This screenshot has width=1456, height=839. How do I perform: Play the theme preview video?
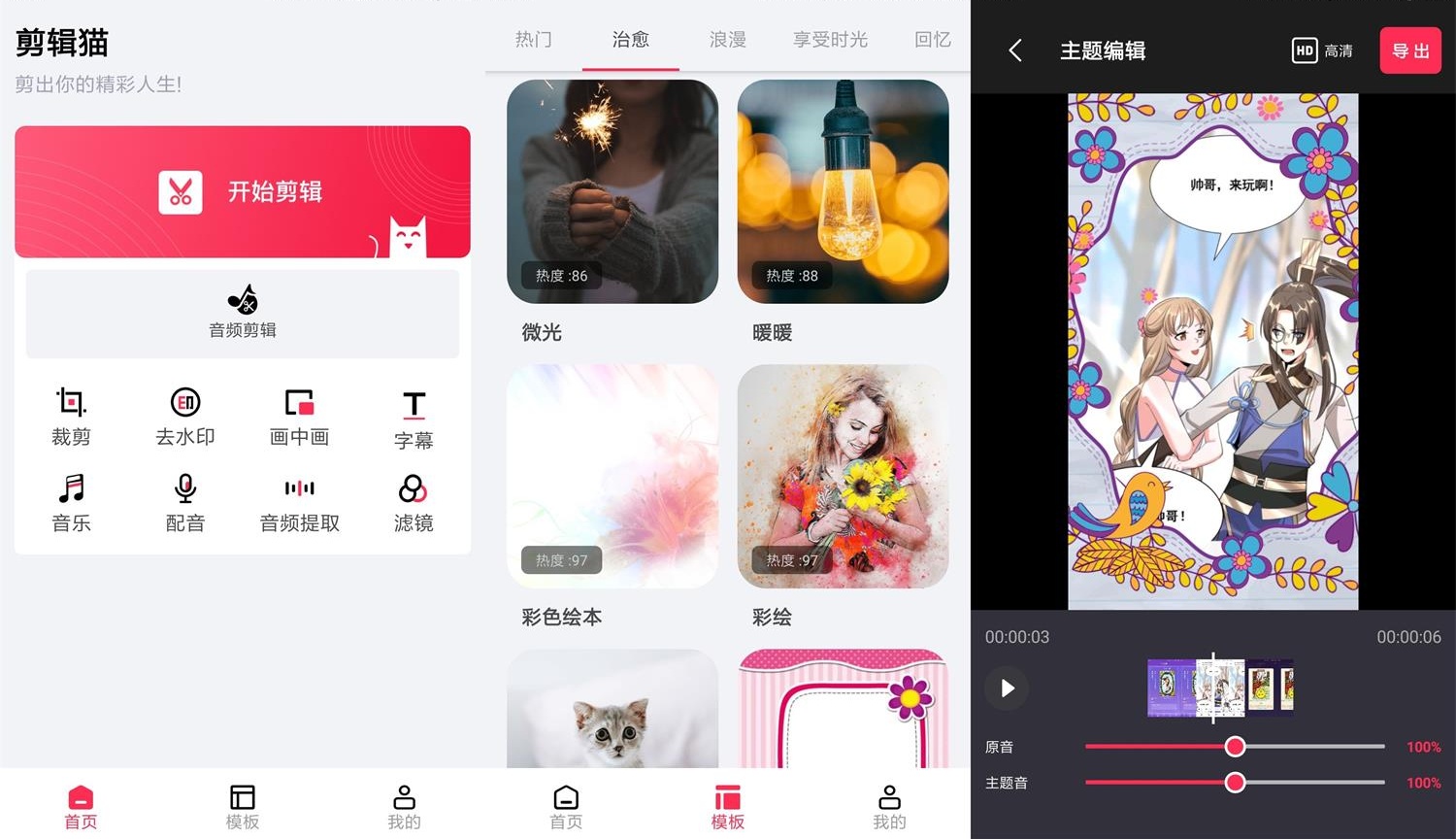1008,688
